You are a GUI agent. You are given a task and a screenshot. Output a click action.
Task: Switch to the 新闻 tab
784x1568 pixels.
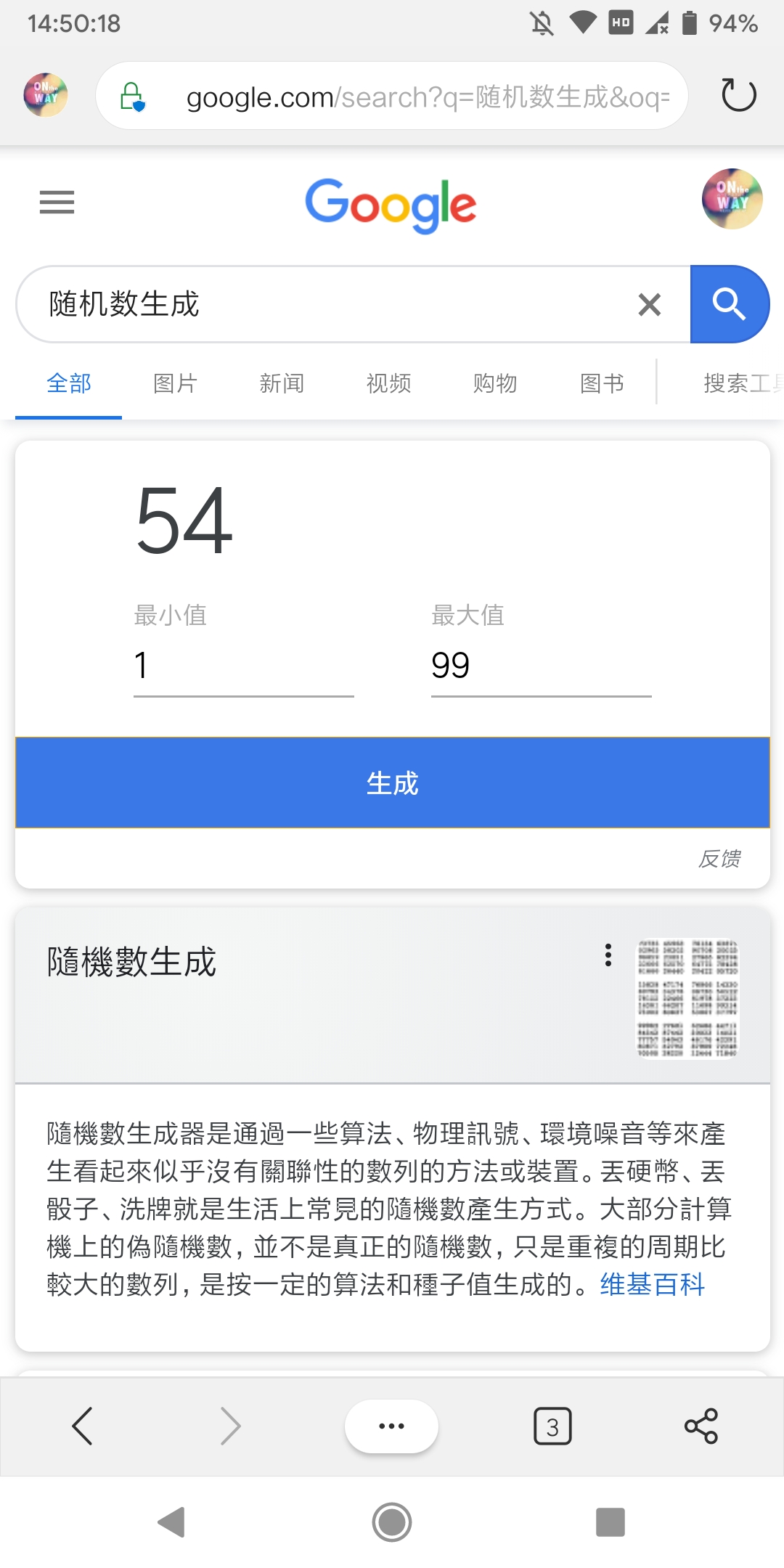(282, 383)
